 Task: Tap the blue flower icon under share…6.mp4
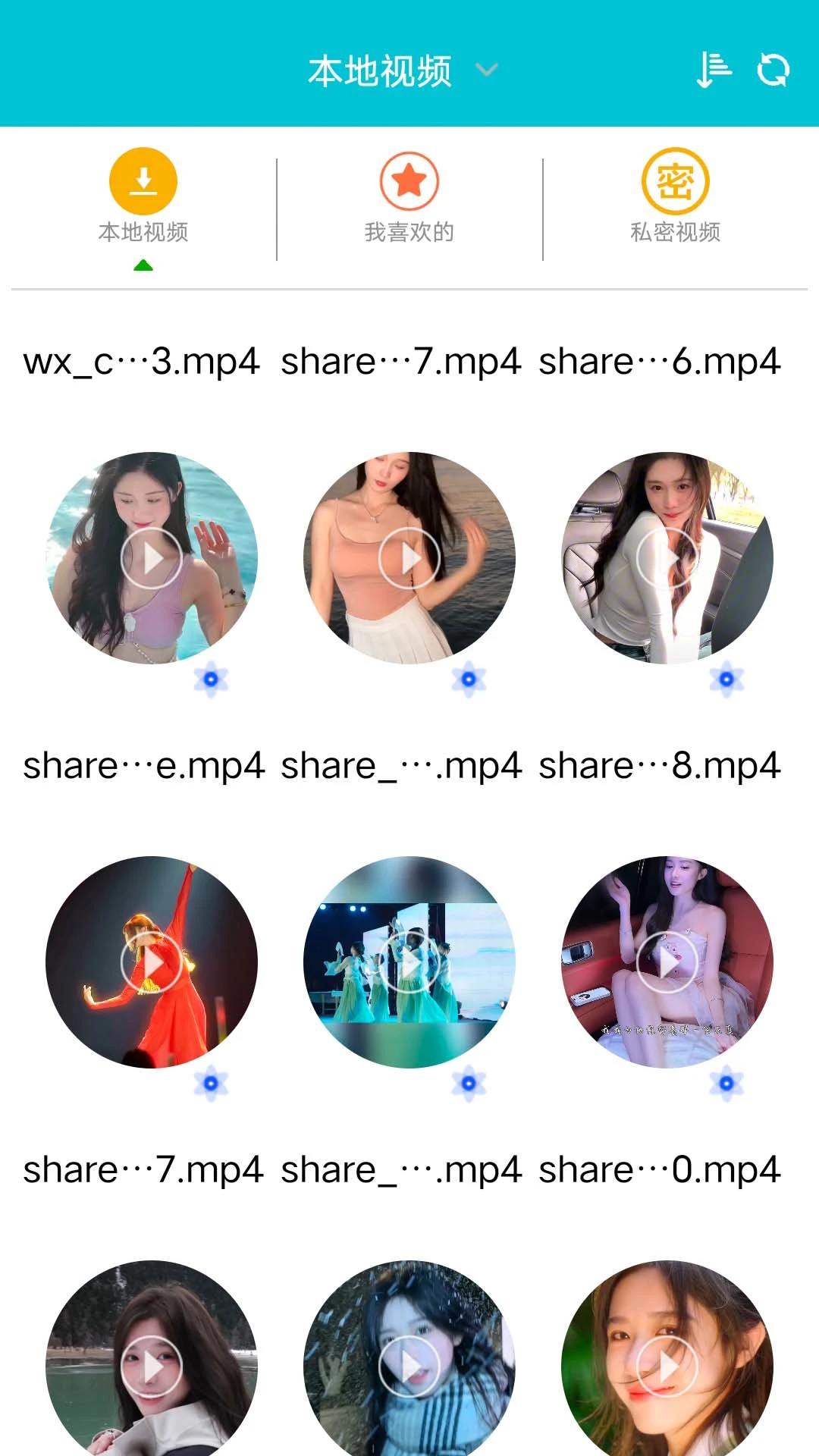726,679
